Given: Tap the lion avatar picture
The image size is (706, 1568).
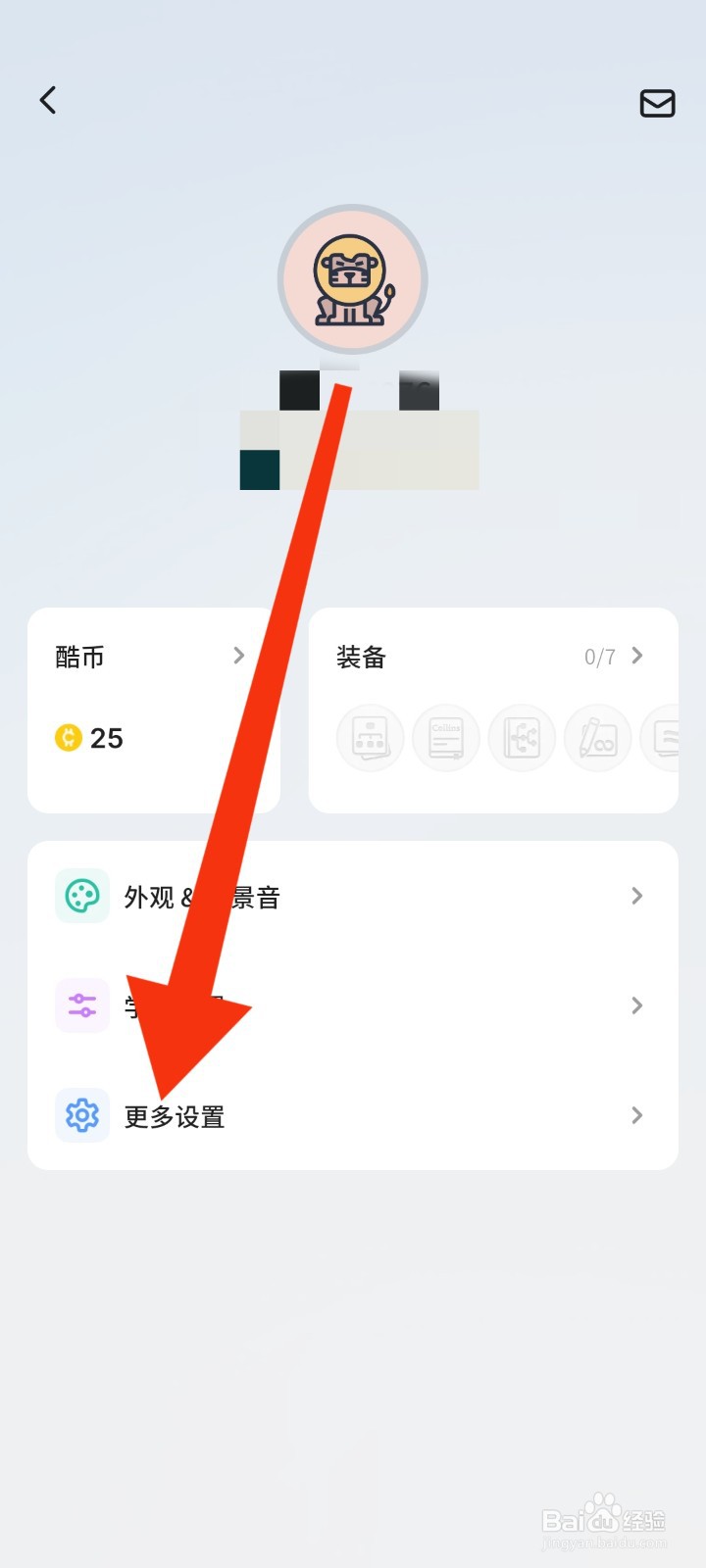Looking at the screenshot, I should pyautogui.click(x=351, y=280).
